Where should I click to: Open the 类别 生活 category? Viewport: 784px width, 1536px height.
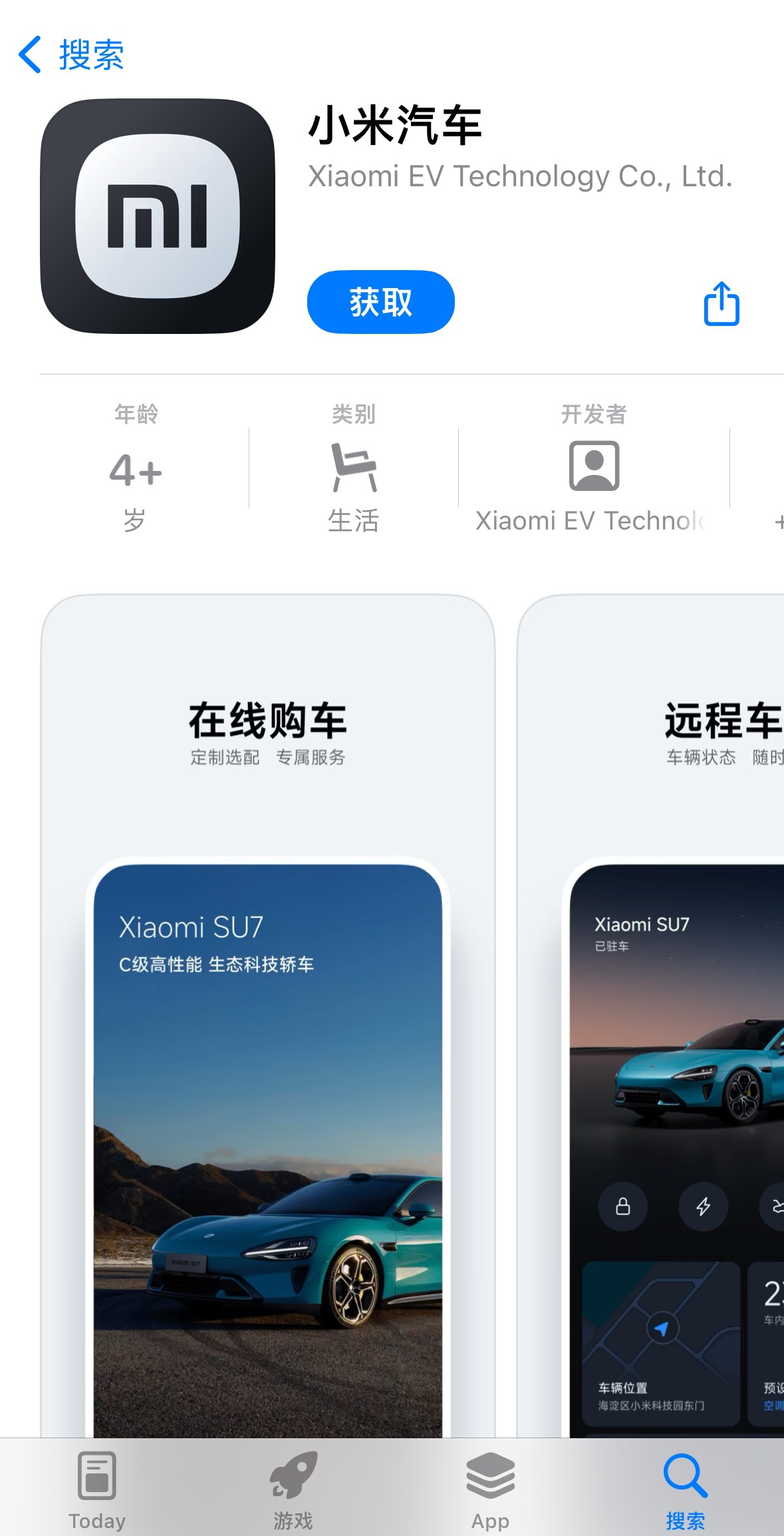[353, 468]
